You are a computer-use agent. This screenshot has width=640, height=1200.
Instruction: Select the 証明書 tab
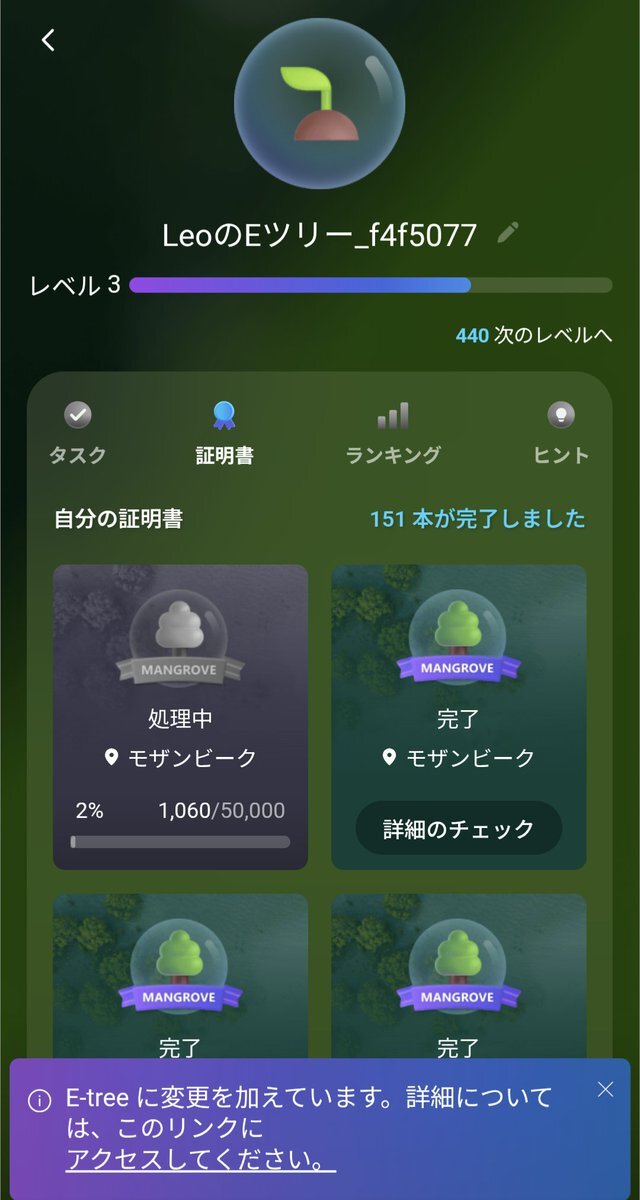[224, 434]
